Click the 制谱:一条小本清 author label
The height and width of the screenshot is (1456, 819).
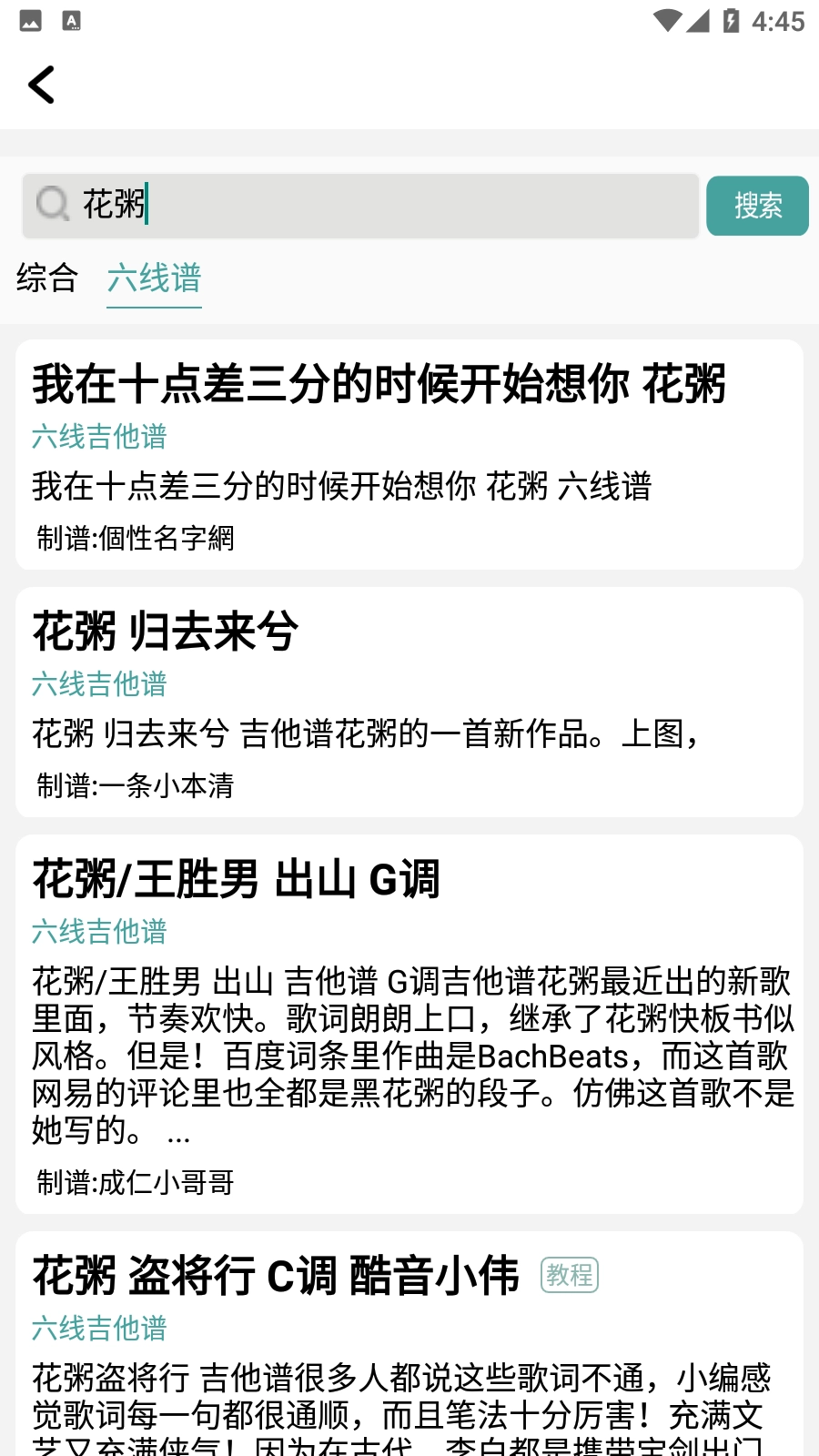click(135, 785)
